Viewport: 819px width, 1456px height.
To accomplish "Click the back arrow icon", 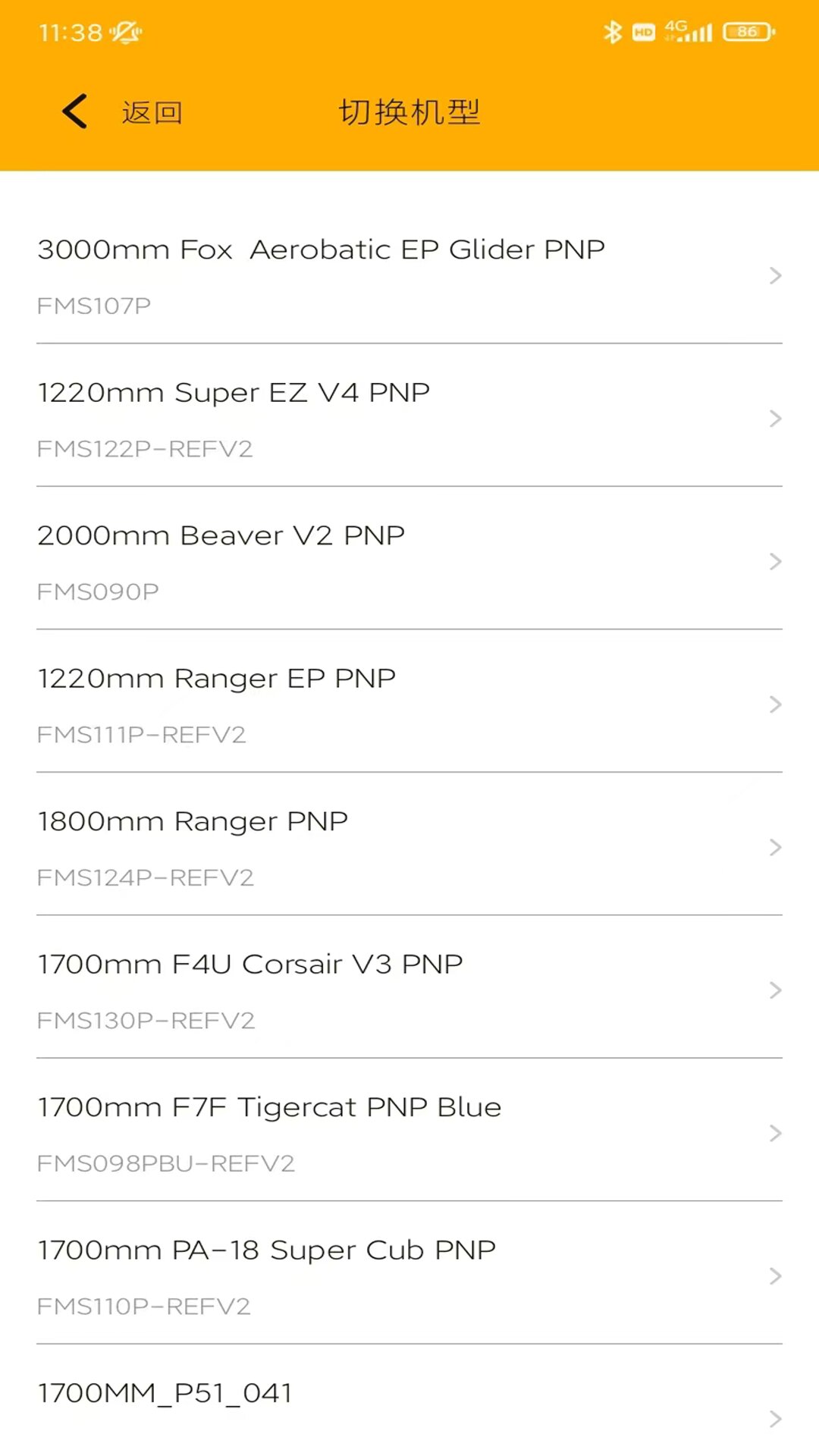I will pos(74,110).
